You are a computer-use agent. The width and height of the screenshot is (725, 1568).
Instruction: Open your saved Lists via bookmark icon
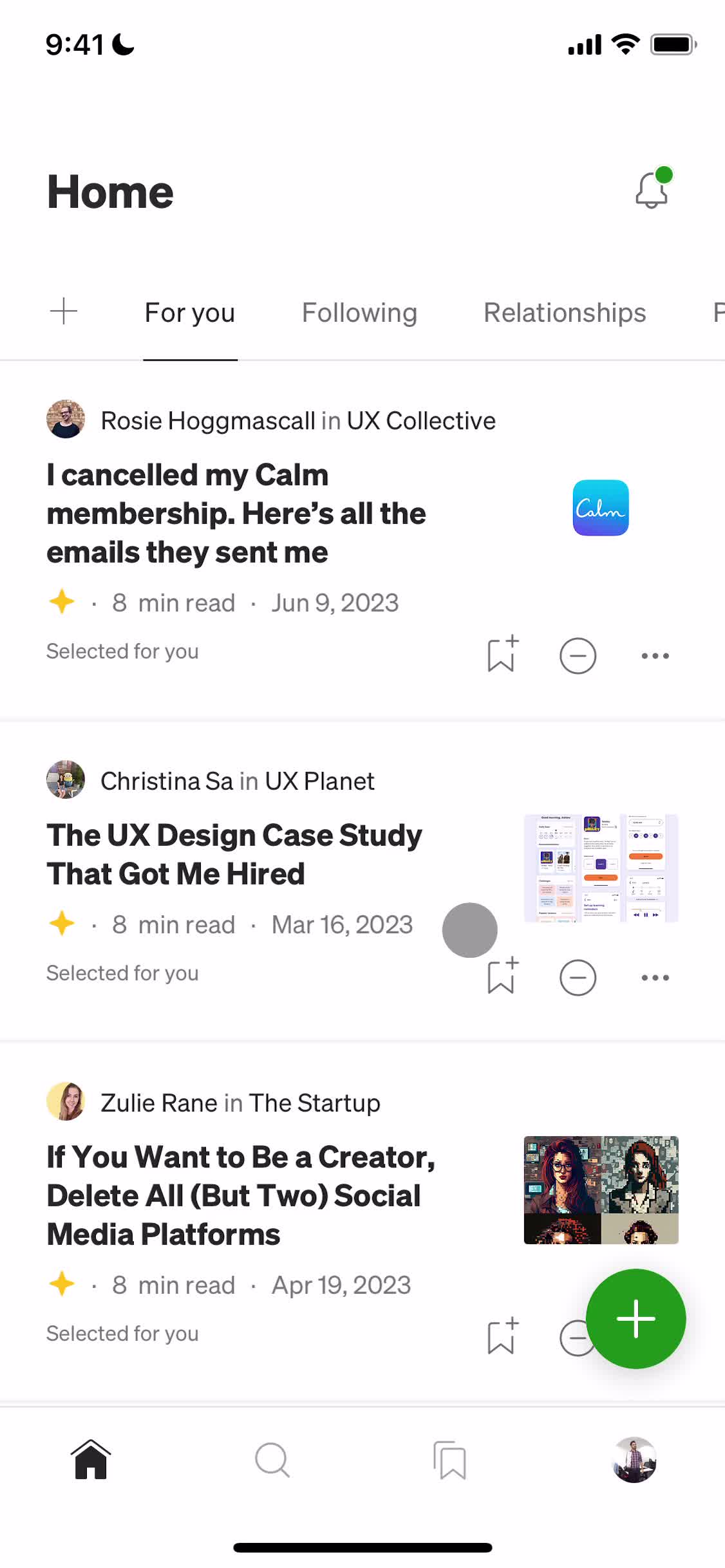450,1460
